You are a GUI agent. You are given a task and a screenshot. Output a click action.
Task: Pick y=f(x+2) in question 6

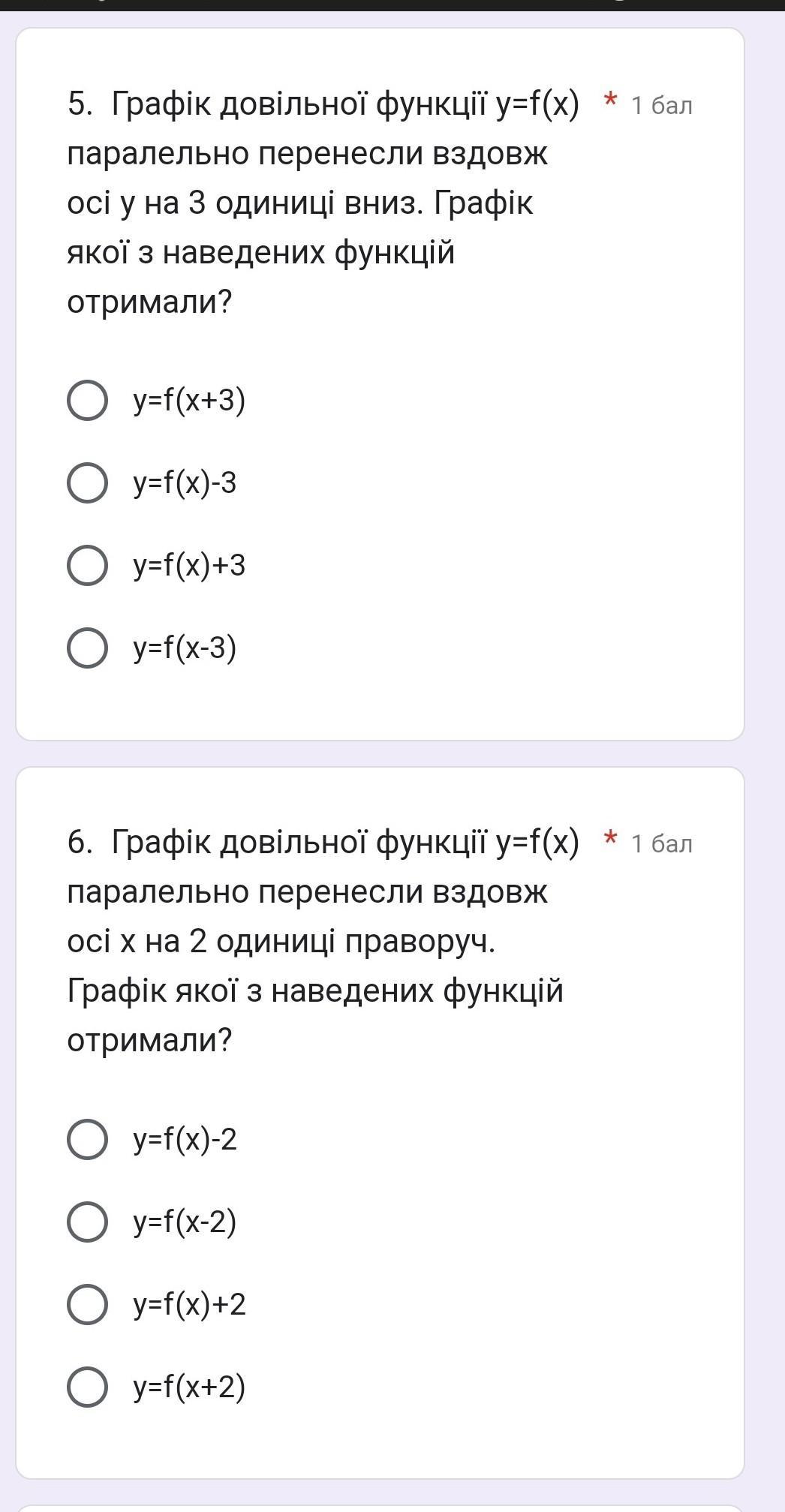click(x=87, y=1387)
